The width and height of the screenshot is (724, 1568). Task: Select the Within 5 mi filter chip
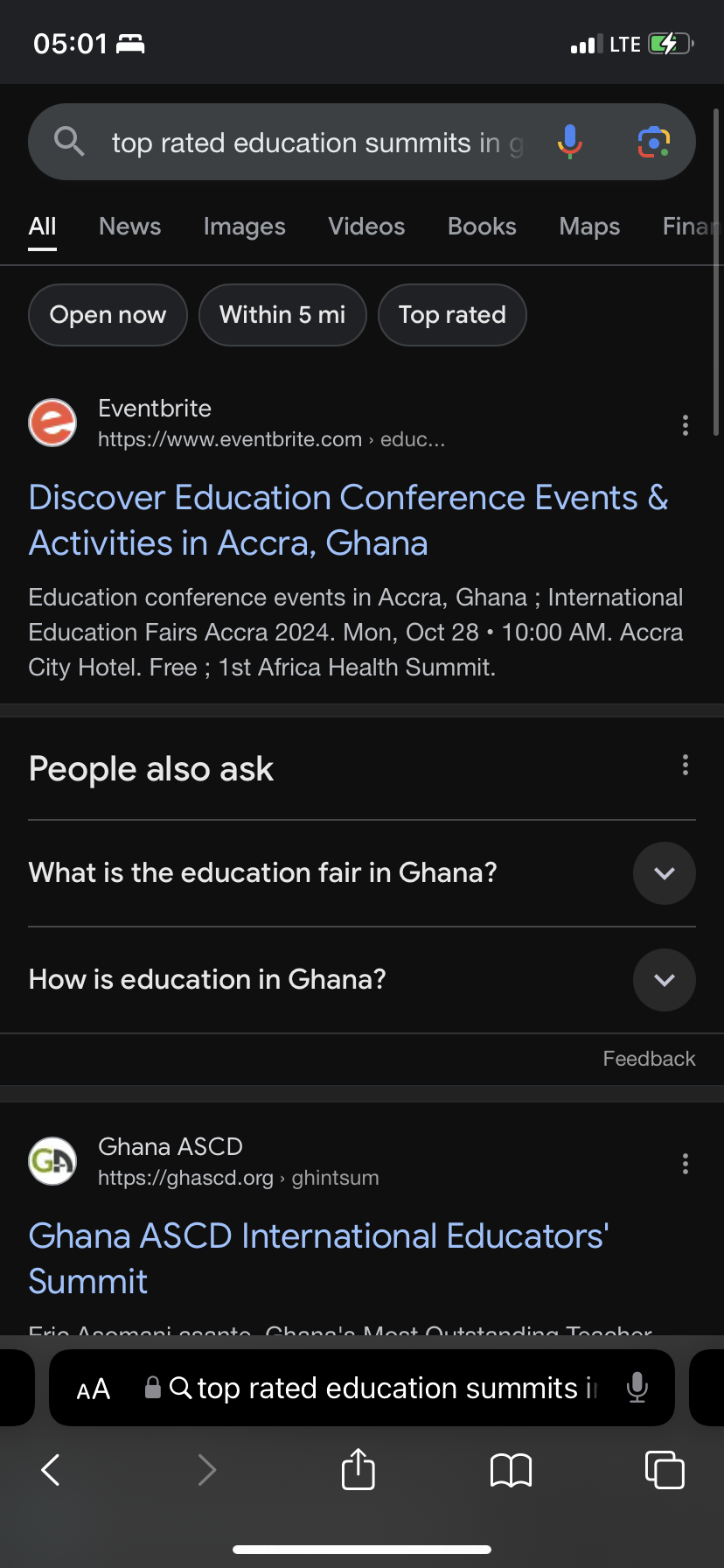point(282,315)
